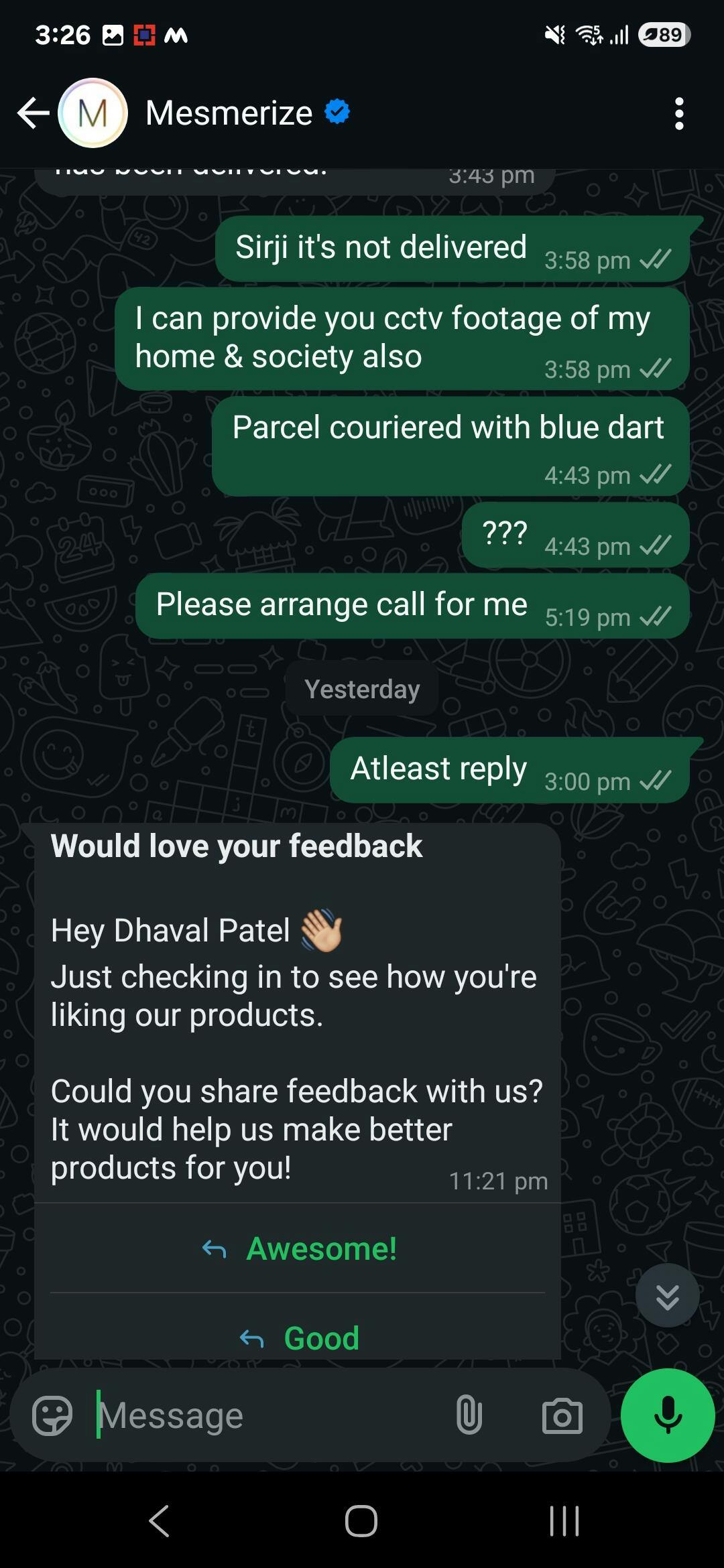
Task: Open the three-dot overflow menu
Action: (x=679, y=113)
